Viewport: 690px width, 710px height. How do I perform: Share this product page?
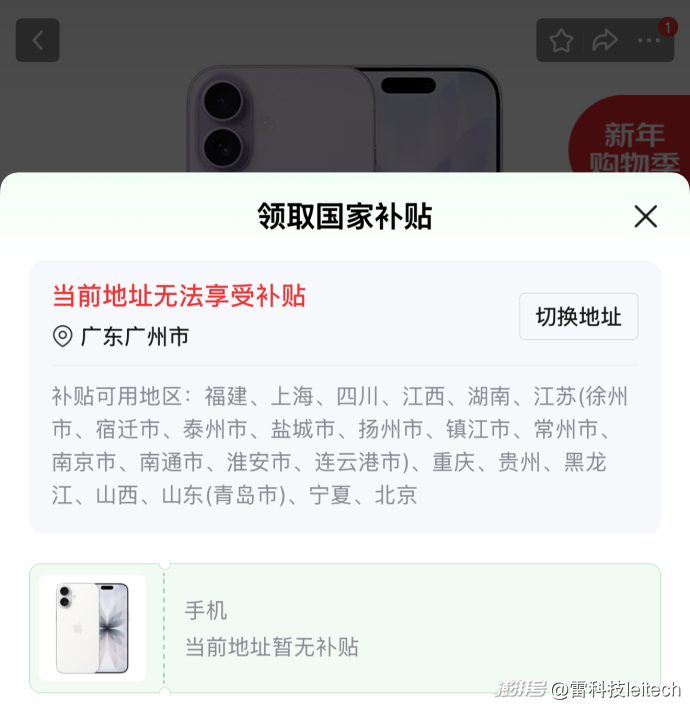click(604, 41)
